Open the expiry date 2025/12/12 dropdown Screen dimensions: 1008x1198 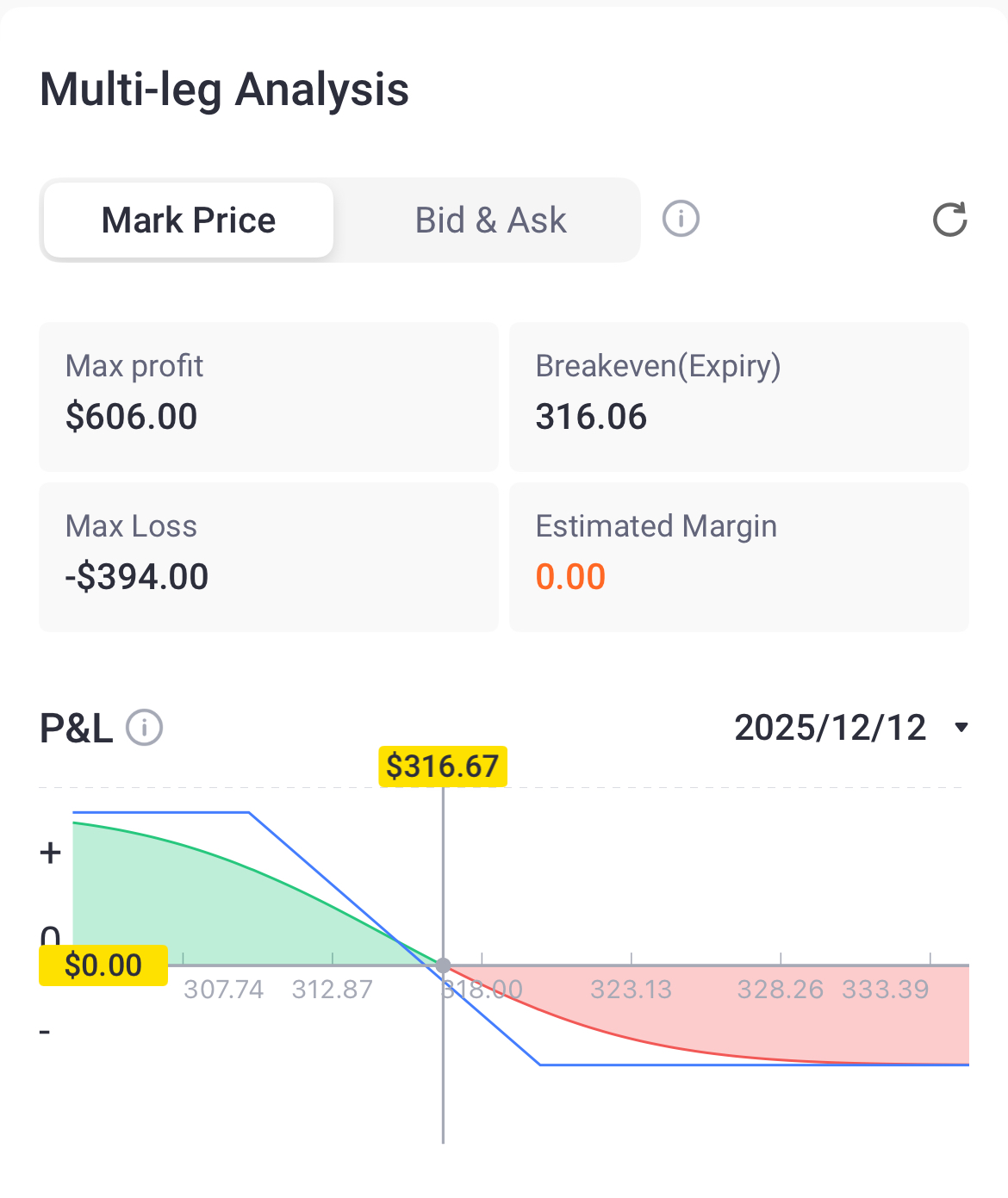pos(831,728)
